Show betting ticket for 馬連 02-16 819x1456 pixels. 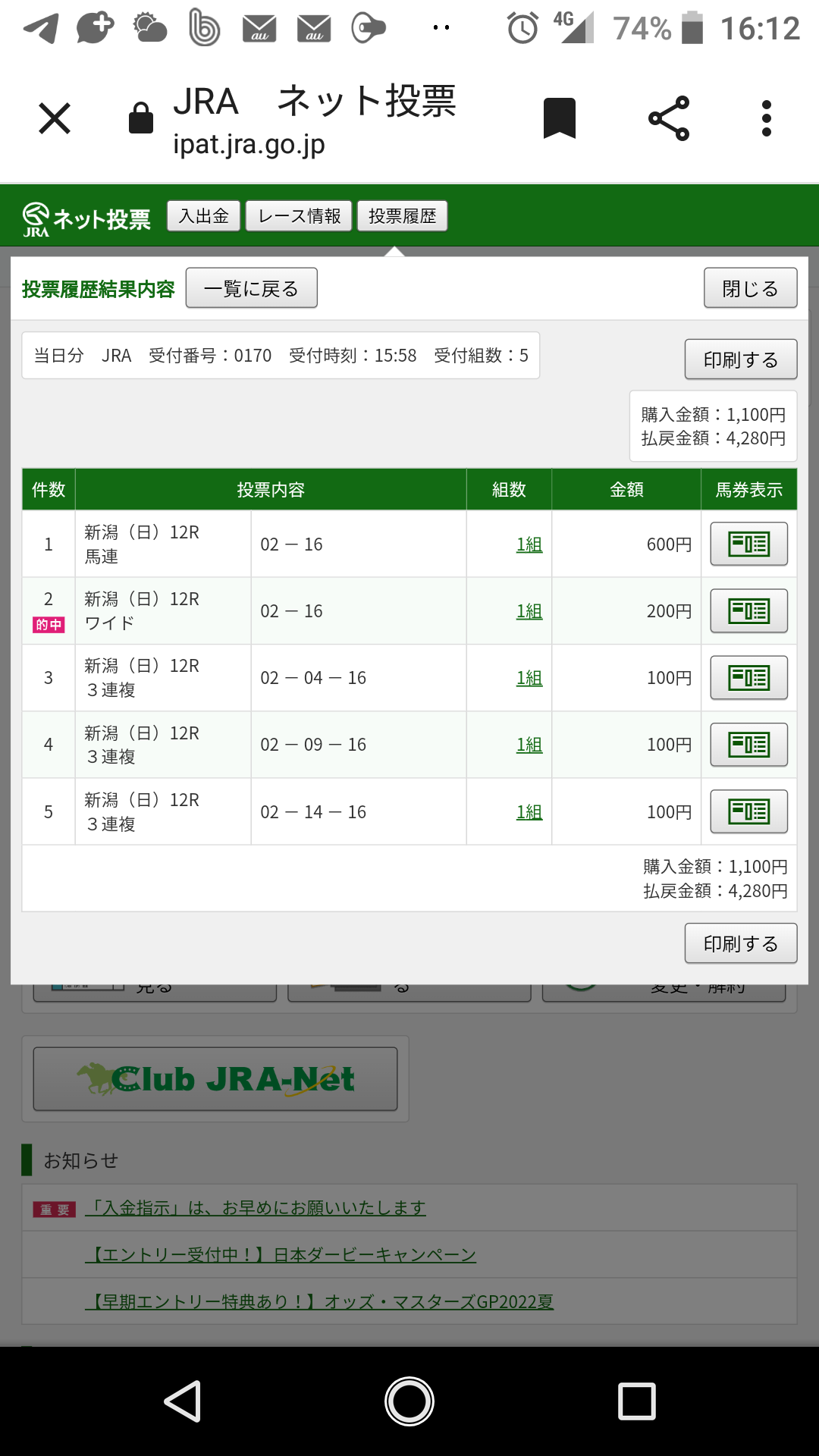click(x=748, y=544)
